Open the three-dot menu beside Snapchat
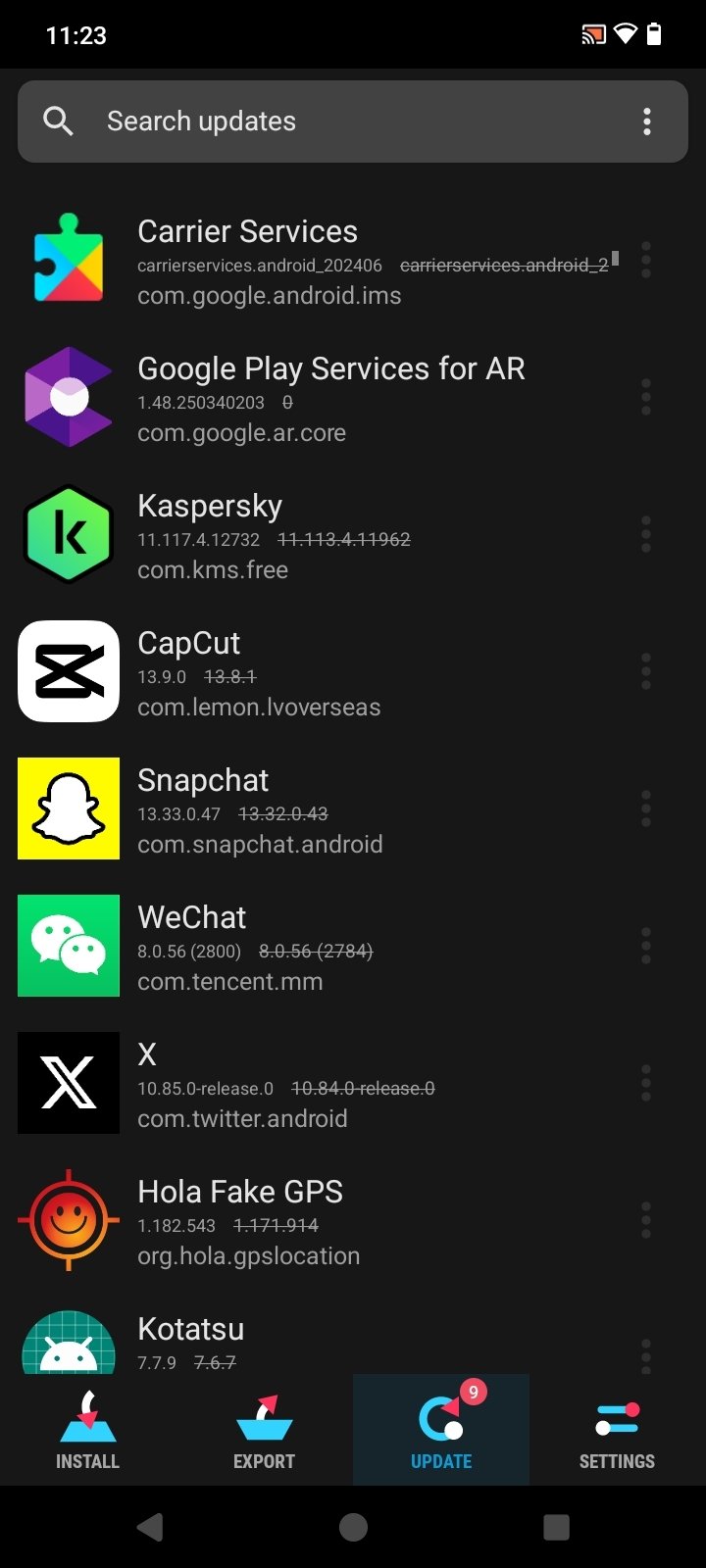 coord(645,809)
